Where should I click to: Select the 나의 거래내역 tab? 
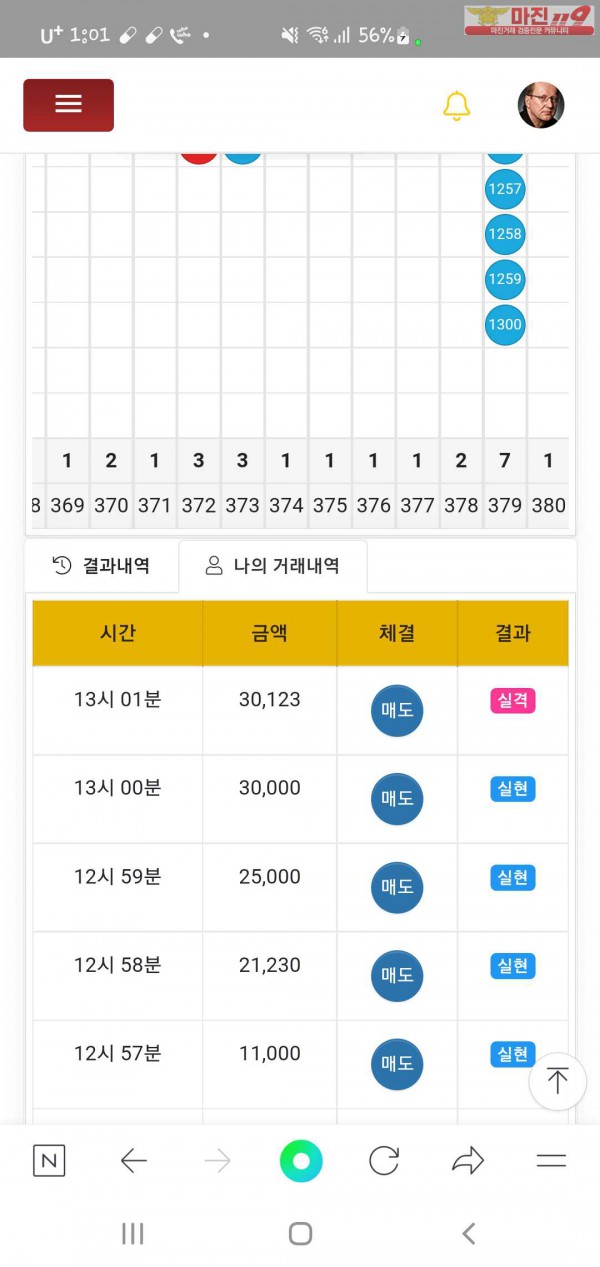click(x=272, y=566)
